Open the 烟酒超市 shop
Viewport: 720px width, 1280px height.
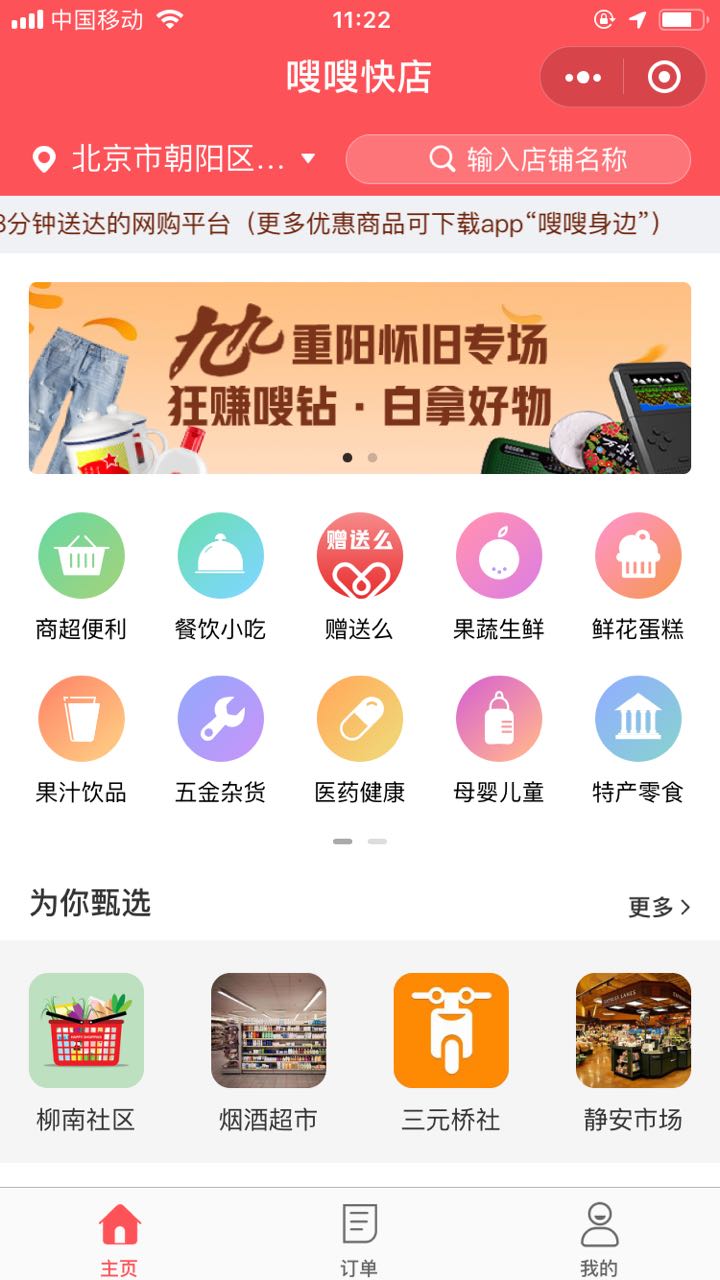268,1053
